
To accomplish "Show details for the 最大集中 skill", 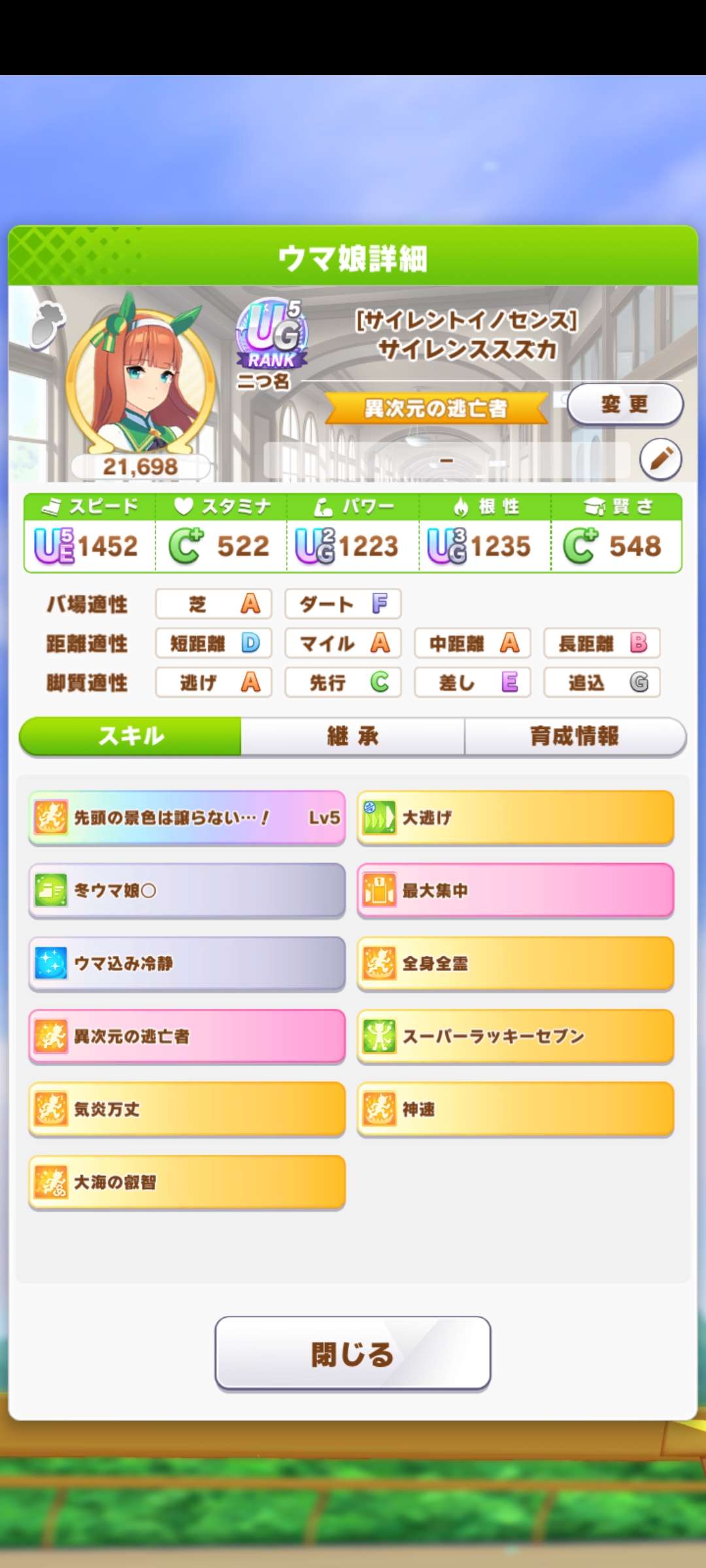I will 515,890.
